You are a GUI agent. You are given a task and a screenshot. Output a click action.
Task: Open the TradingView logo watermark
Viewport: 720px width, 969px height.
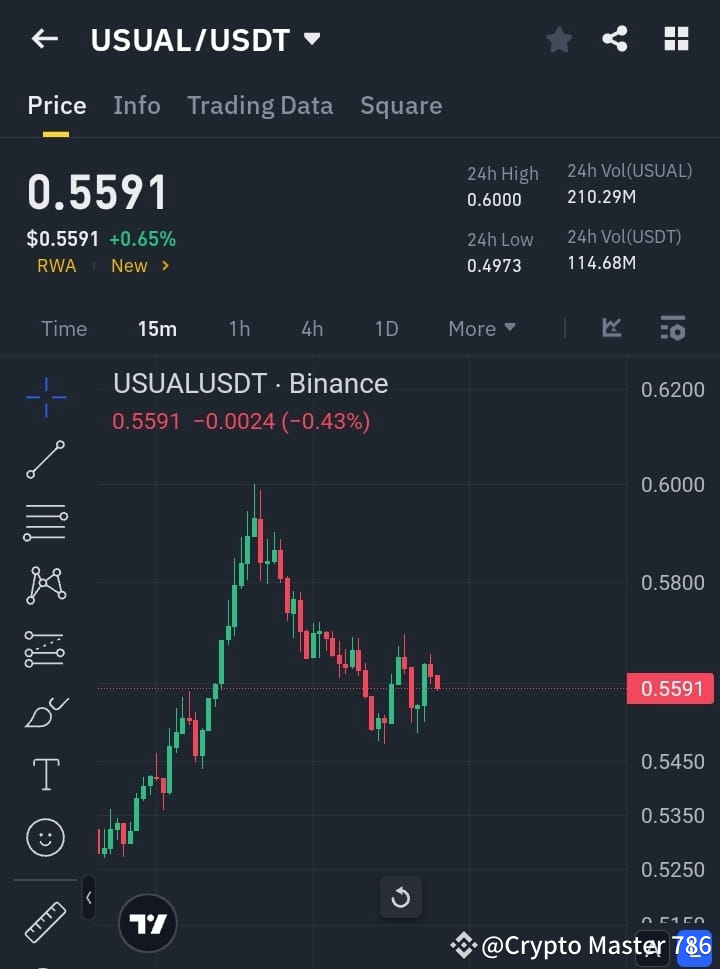(x=148, y=922)
